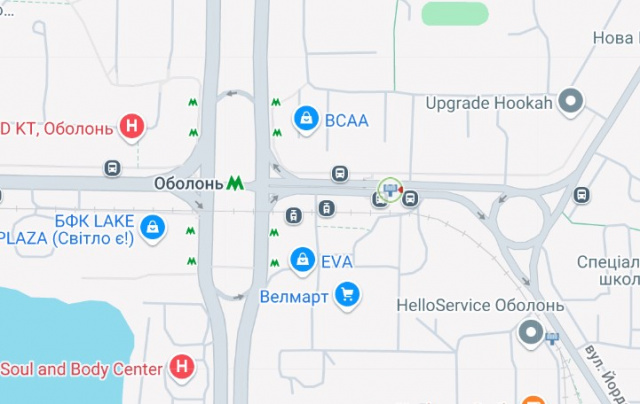Open the EVA store marker

(300, 261)
